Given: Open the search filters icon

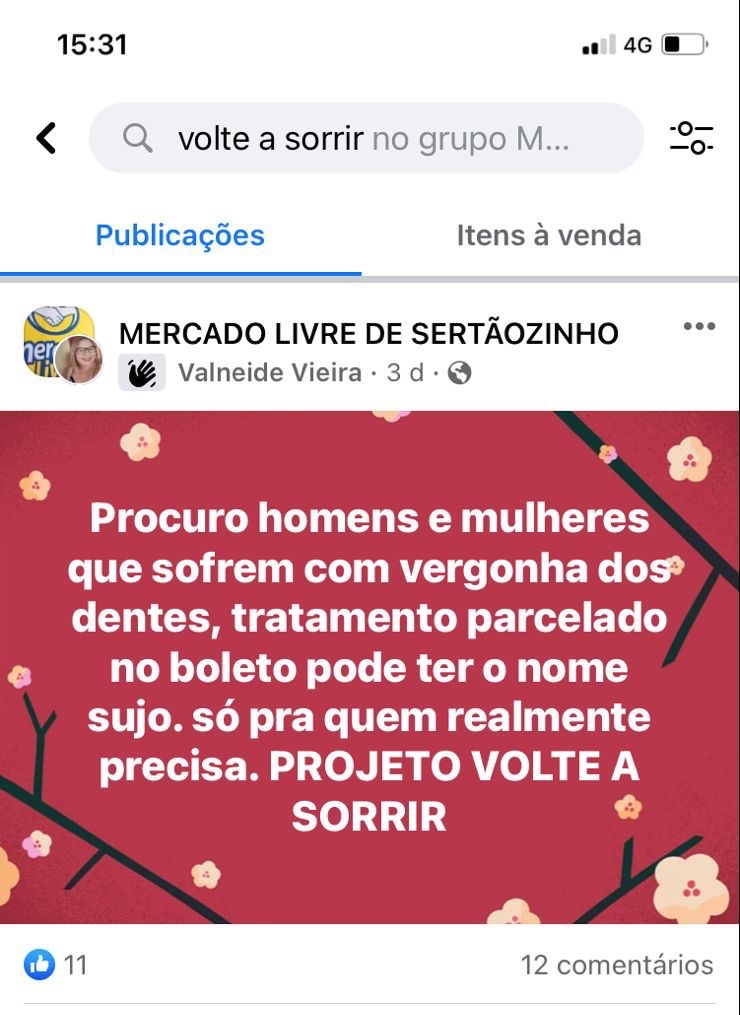Looking at the screenshot, I should (x=691, y=138).
